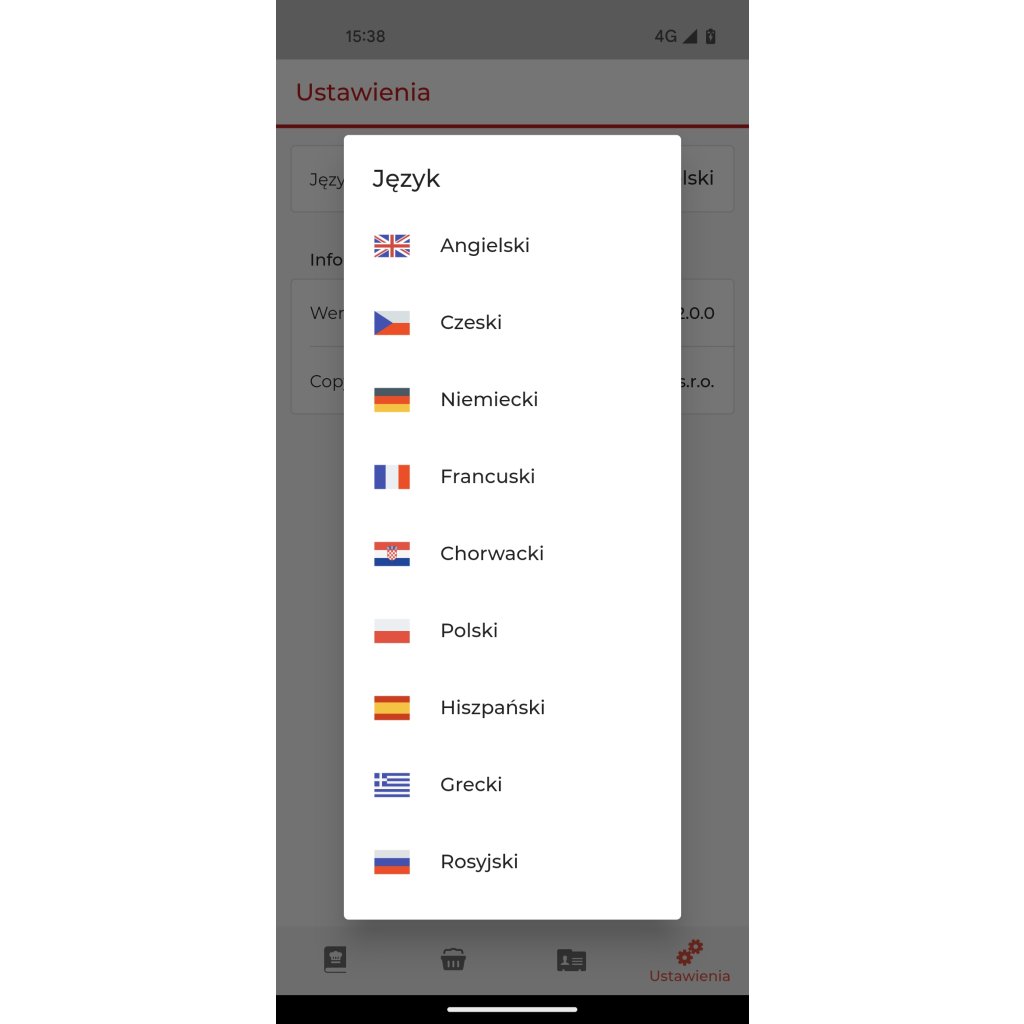Pick Niemiecki as the language
Viewport: 1024px width, 1024px height.
(512, 400)
